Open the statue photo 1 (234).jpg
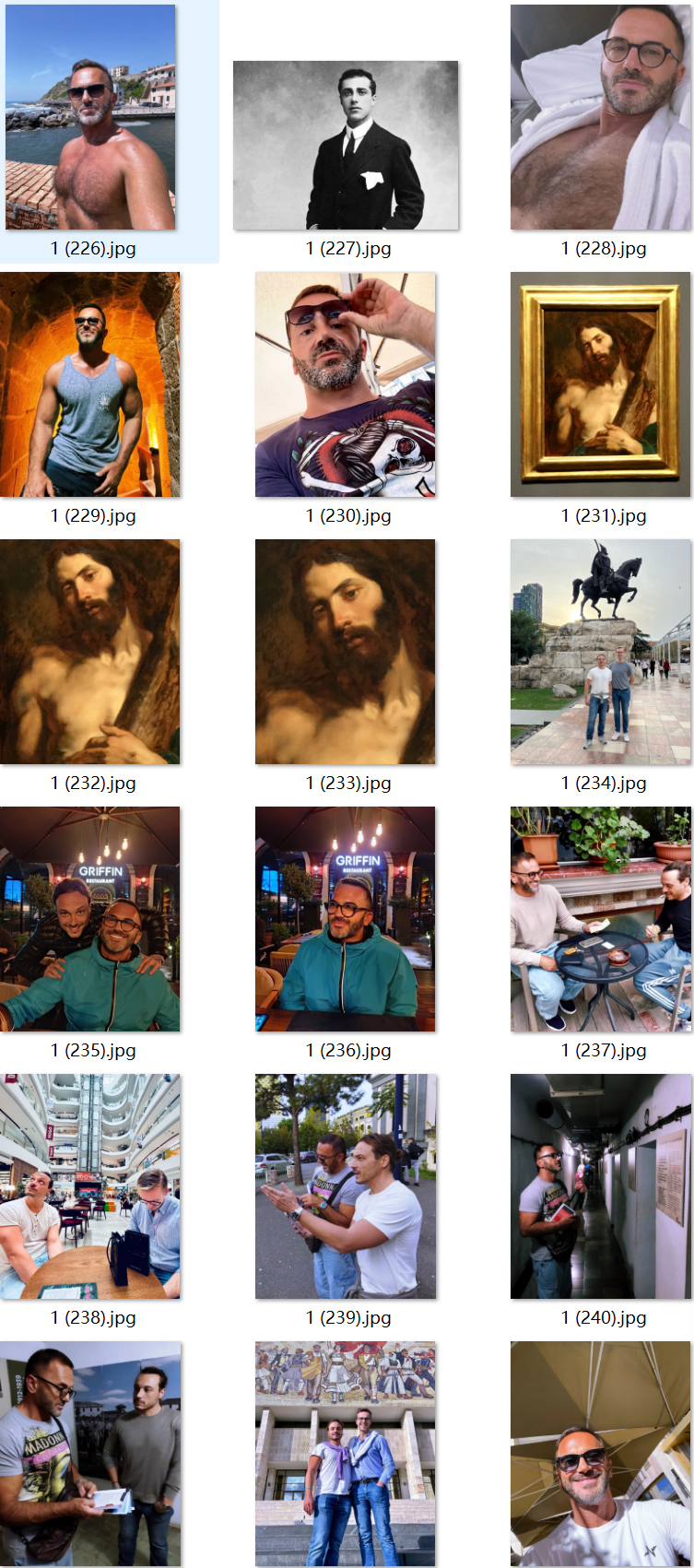The width and height of the screenshot is (694, 1568). click(x=600, y=653)
